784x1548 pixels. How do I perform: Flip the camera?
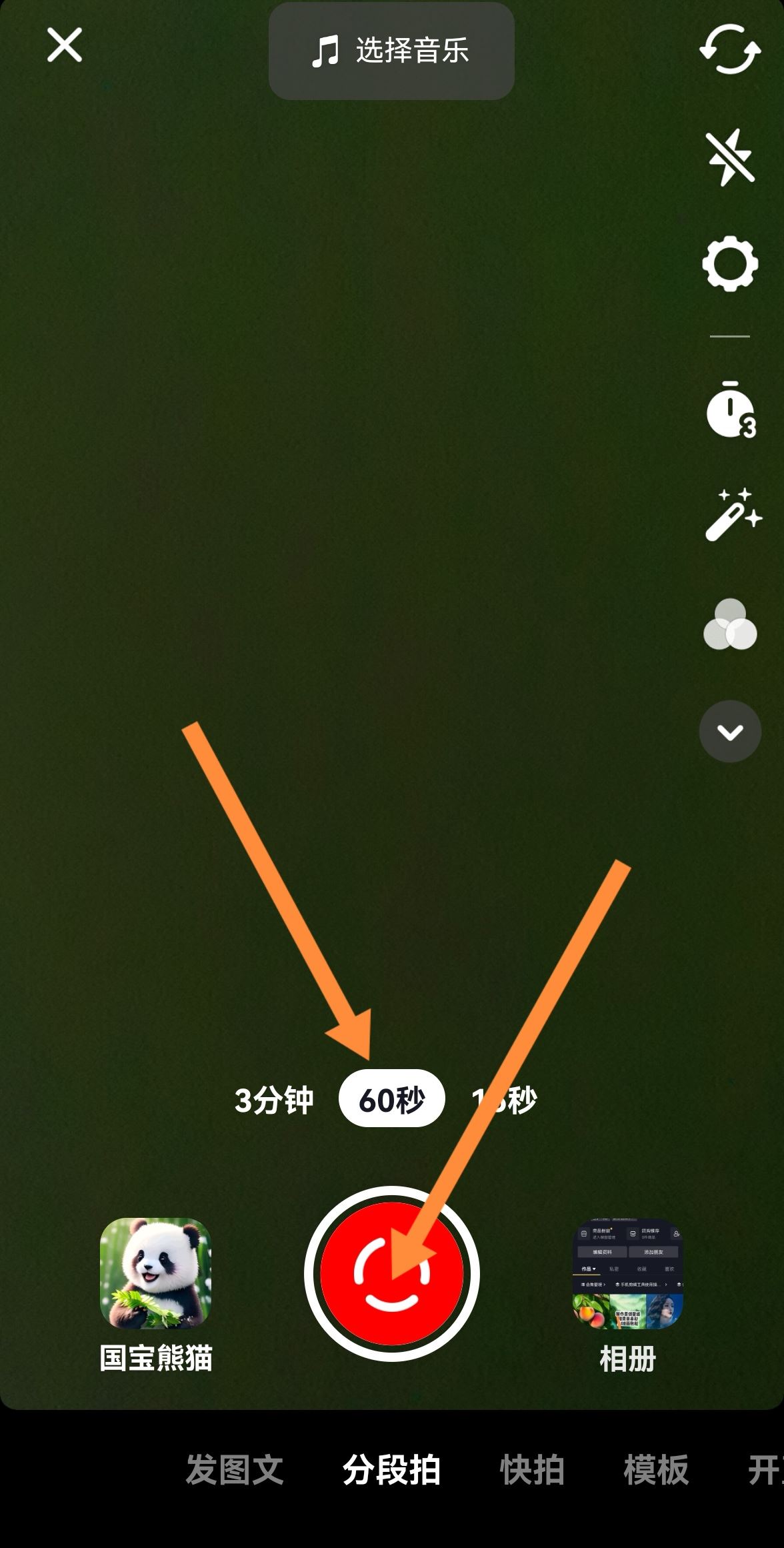click(x=730, y=49)
